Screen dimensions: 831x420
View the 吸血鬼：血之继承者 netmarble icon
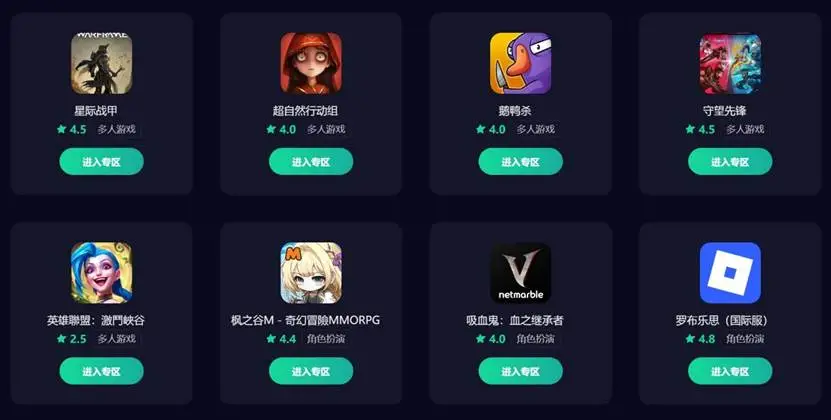pyautogui.click(x=520, y=273)
